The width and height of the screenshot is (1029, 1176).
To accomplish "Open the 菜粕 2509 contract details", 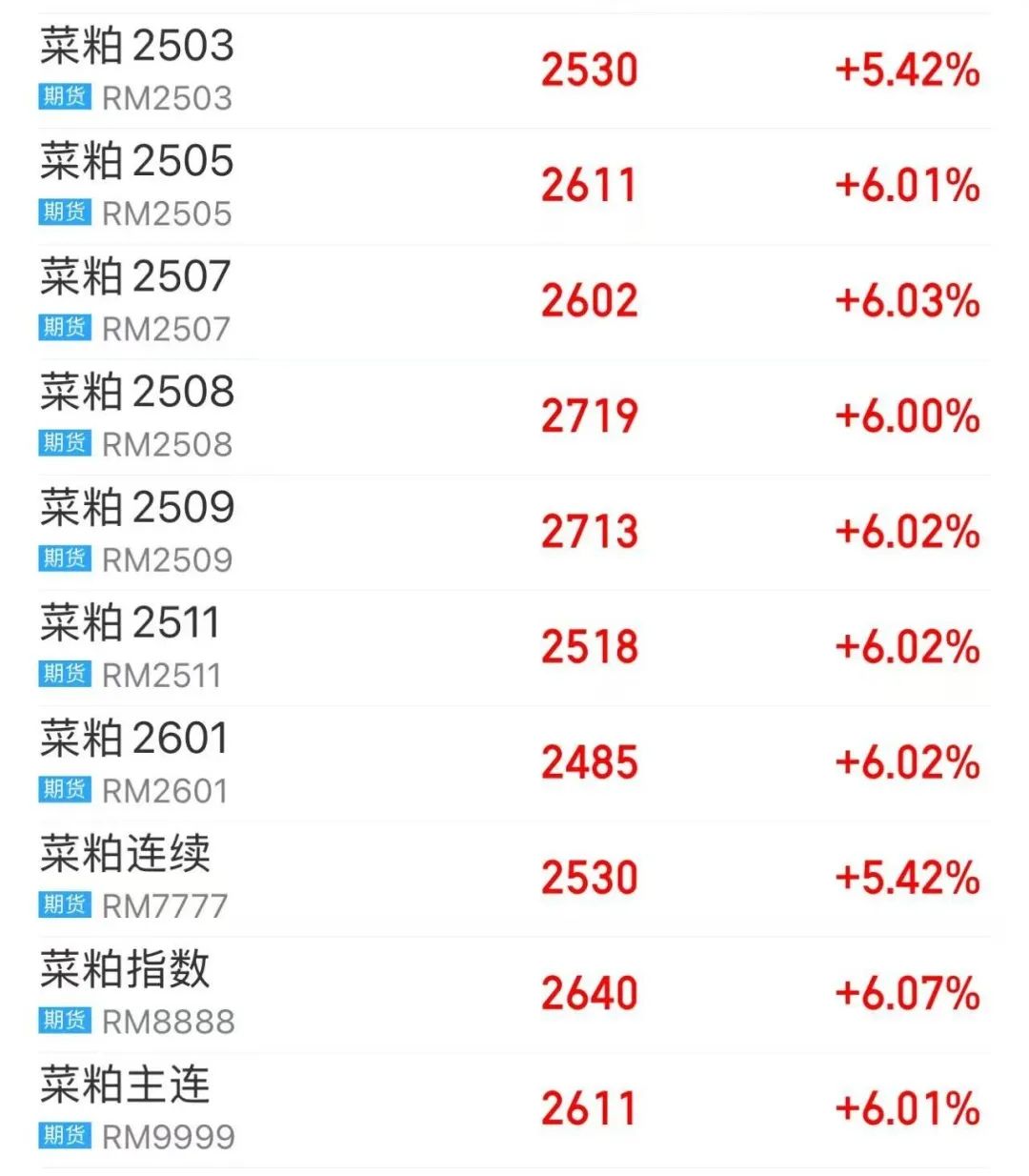I will point(133,509).
